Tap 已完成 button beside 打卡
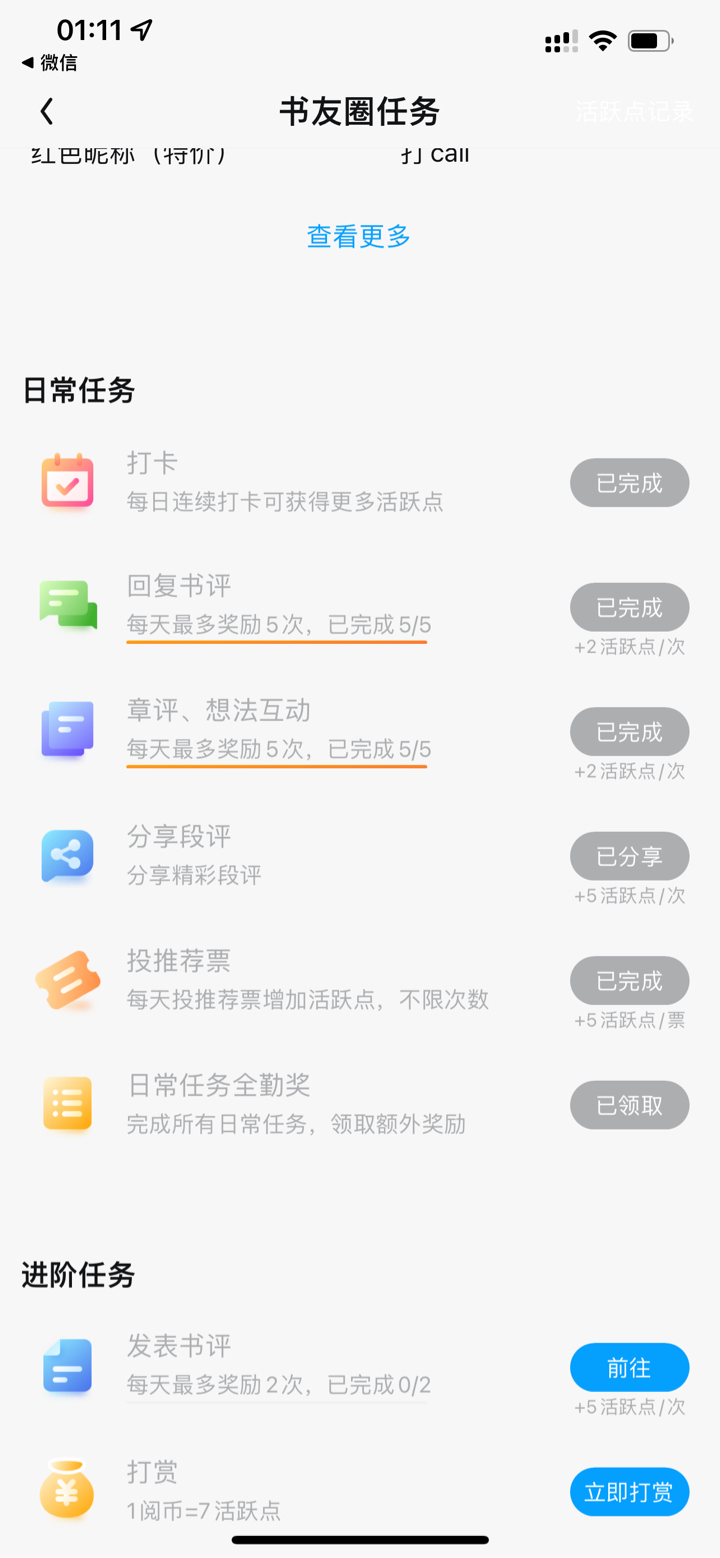The height and width of the screenshot is (1558, 720). pyautogui.click(x=630, y=483)
